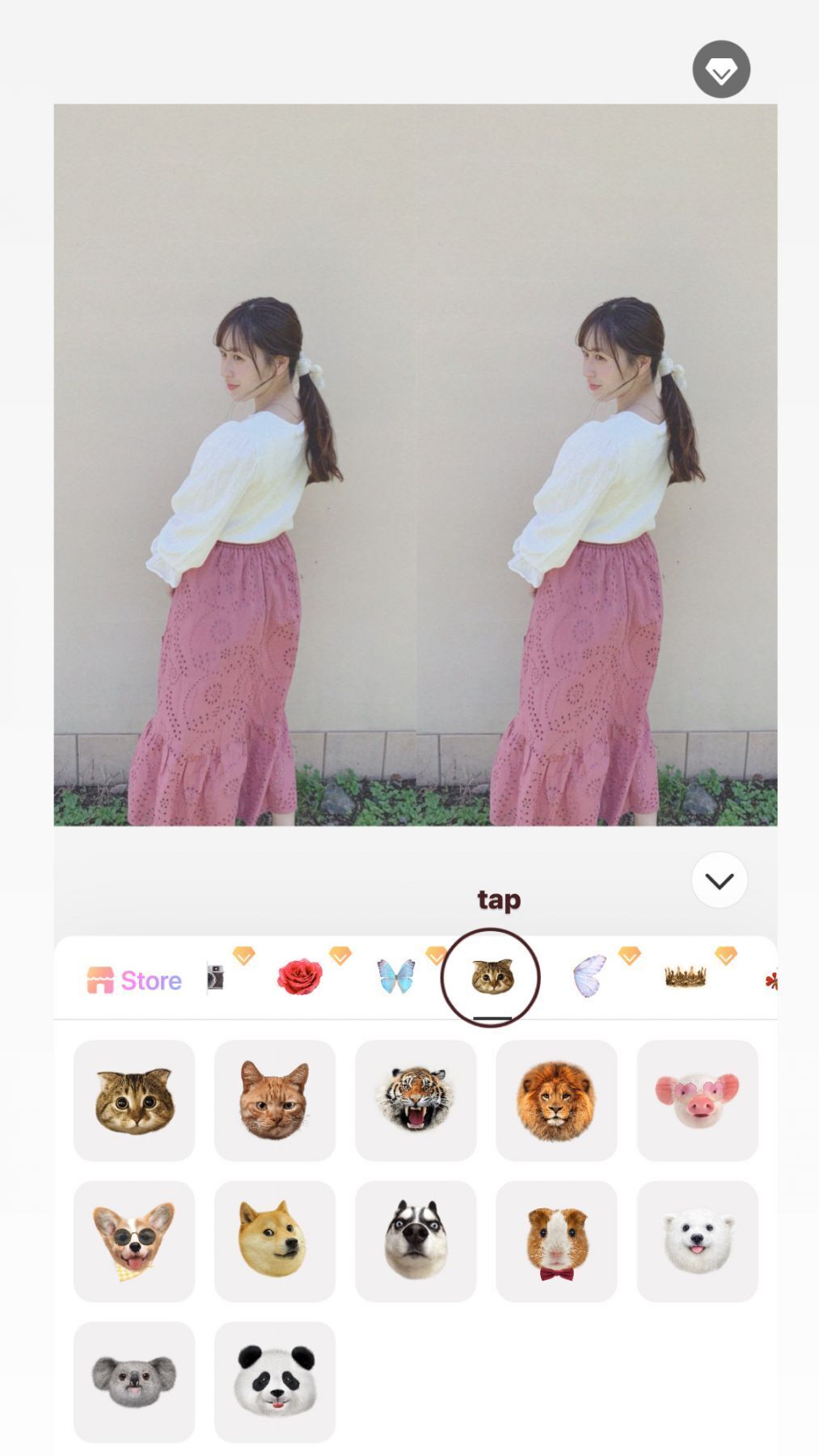This screenshot has height=1456, width=819.
Task: Add the corgi with sunglasses sticker
Action: tap(134, 1241)
